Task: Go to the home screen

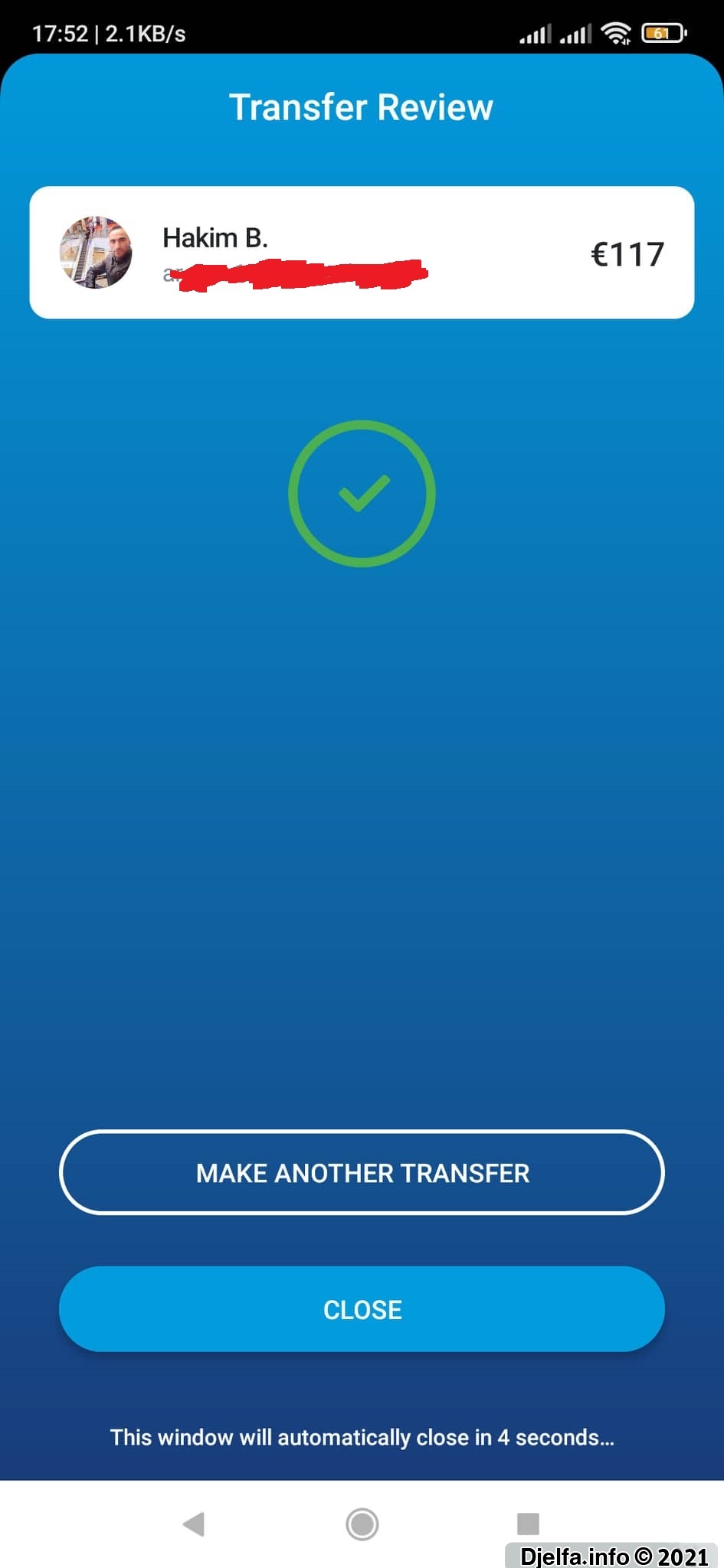Action: (362, 1524)
